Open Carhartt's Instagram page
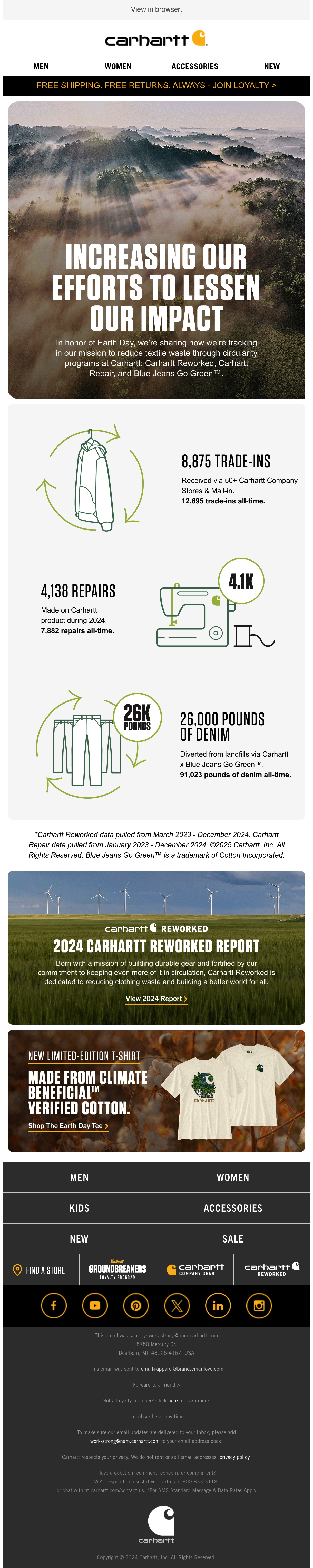 point(259,1306)
